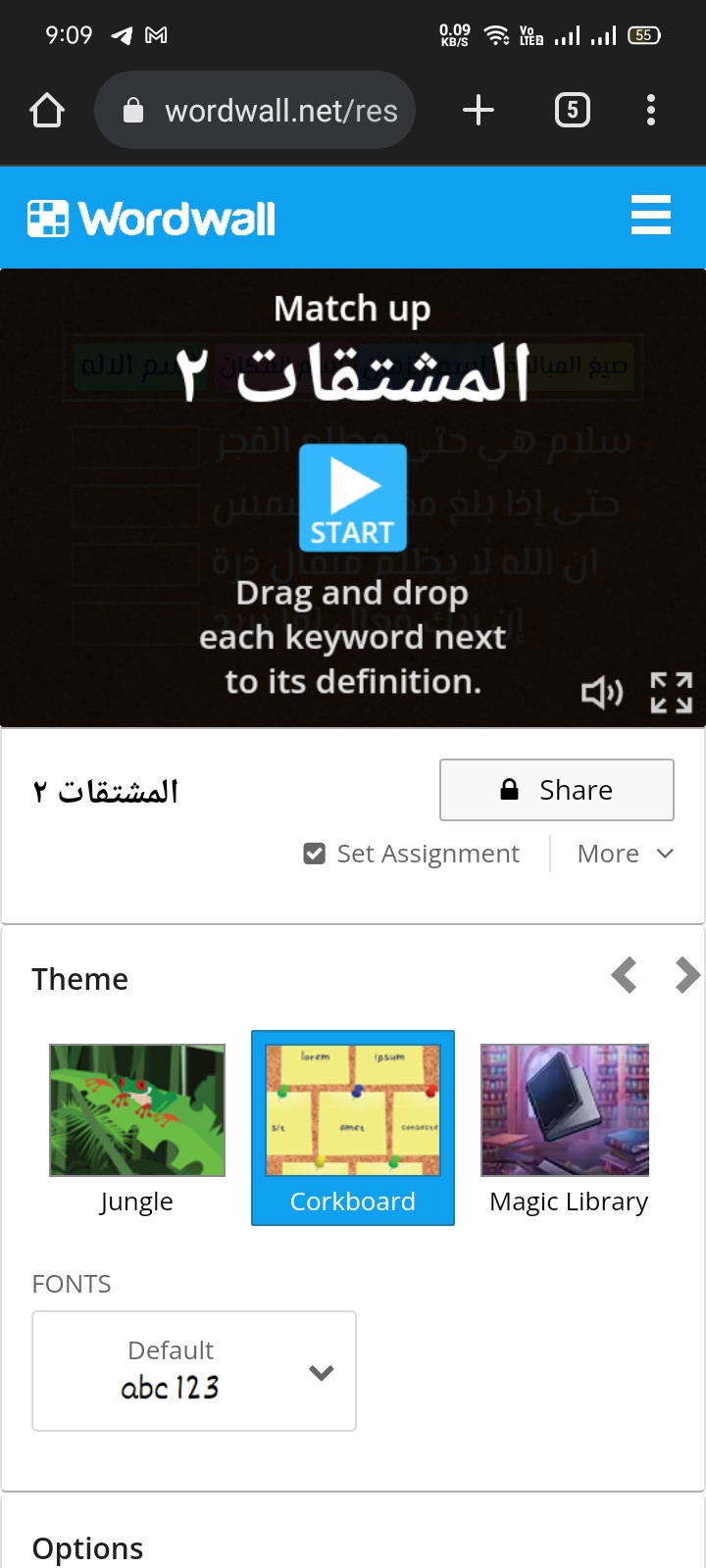Viewport: 706px width, 1568px height.
Task: Select the Corkboard theme
Action: coord(353,1127)
